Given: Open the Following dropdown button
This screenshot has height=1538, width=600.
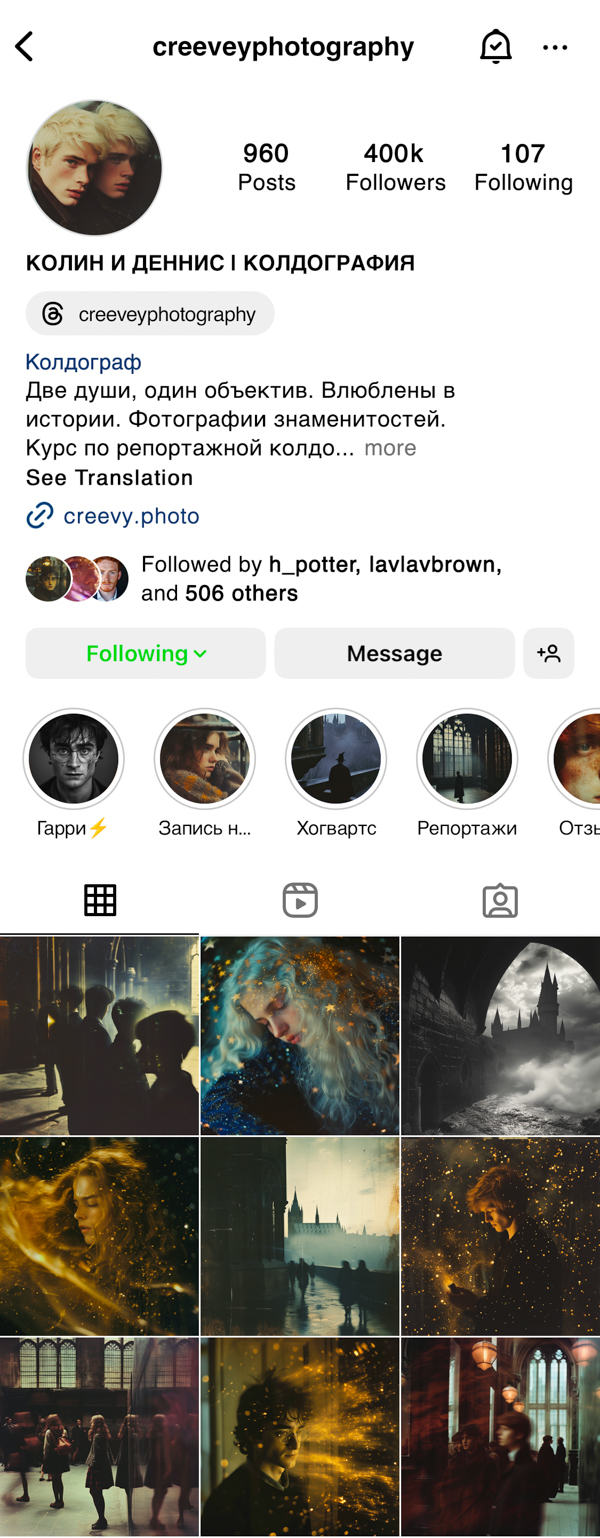Looking at the screenshot, I should 146,654.
